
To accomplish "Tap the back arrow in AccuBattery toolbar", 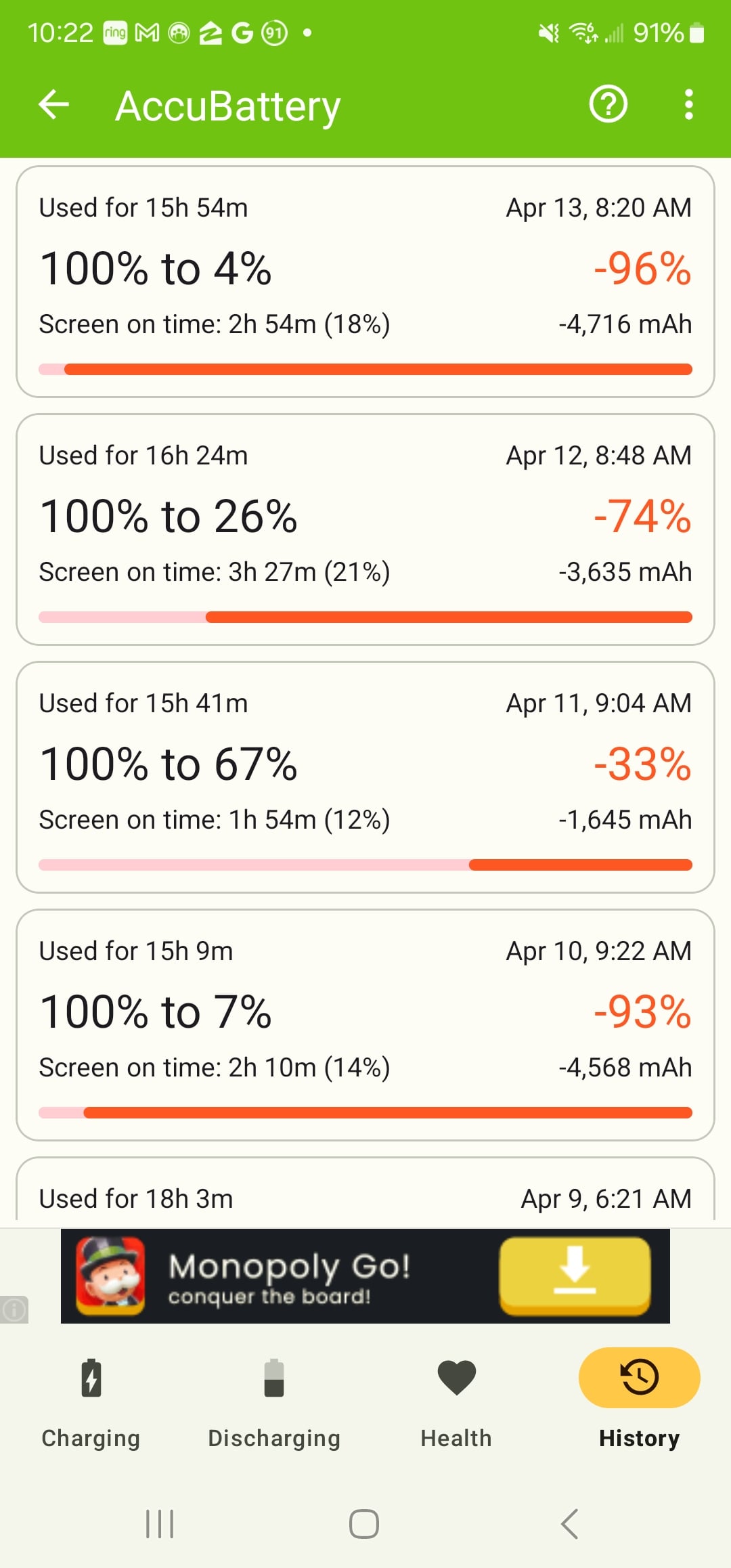I will click(x=55, y=104).
